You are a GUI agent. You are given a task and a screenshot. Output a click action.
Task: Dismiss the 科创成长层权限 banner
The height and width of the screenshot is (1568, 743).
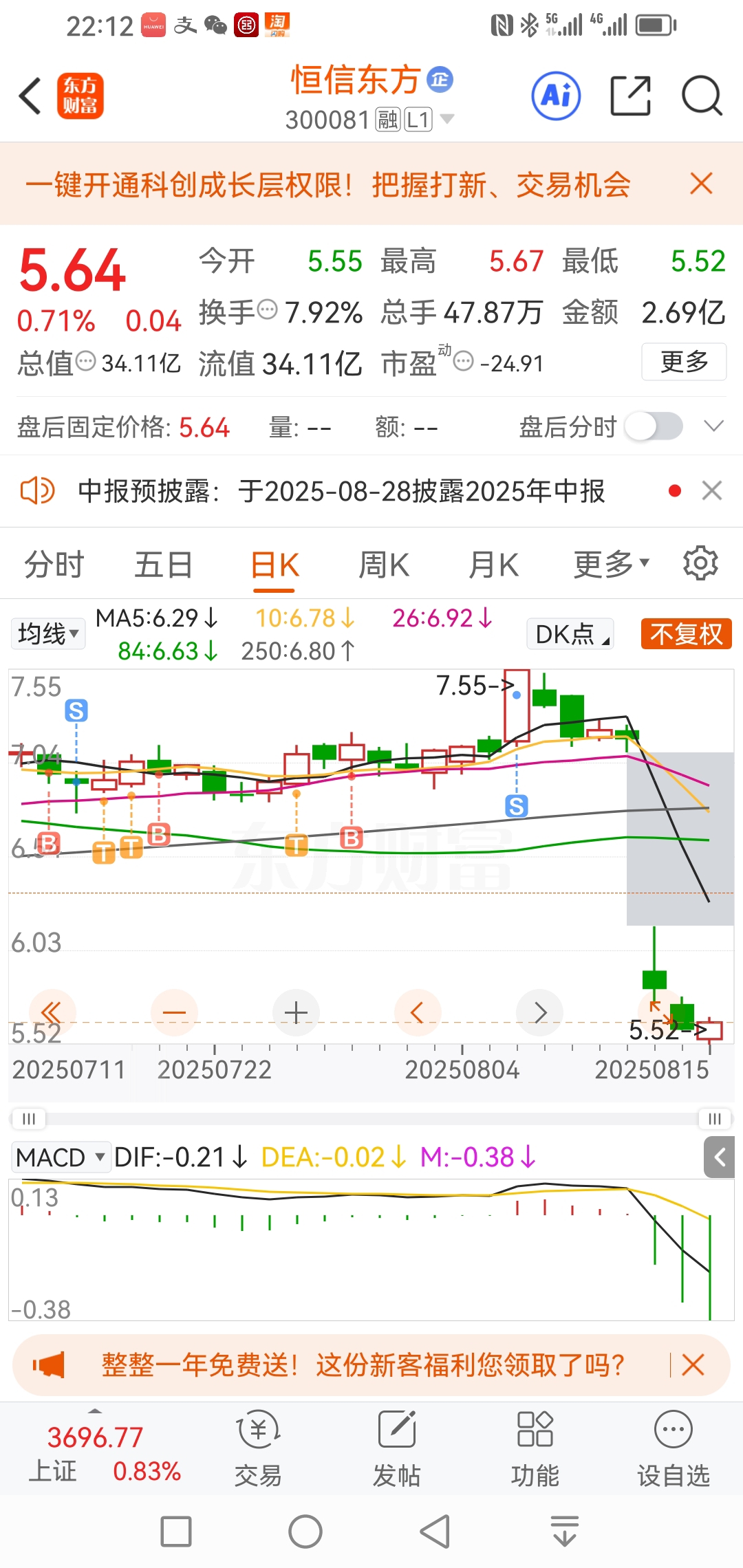point(701,184)
